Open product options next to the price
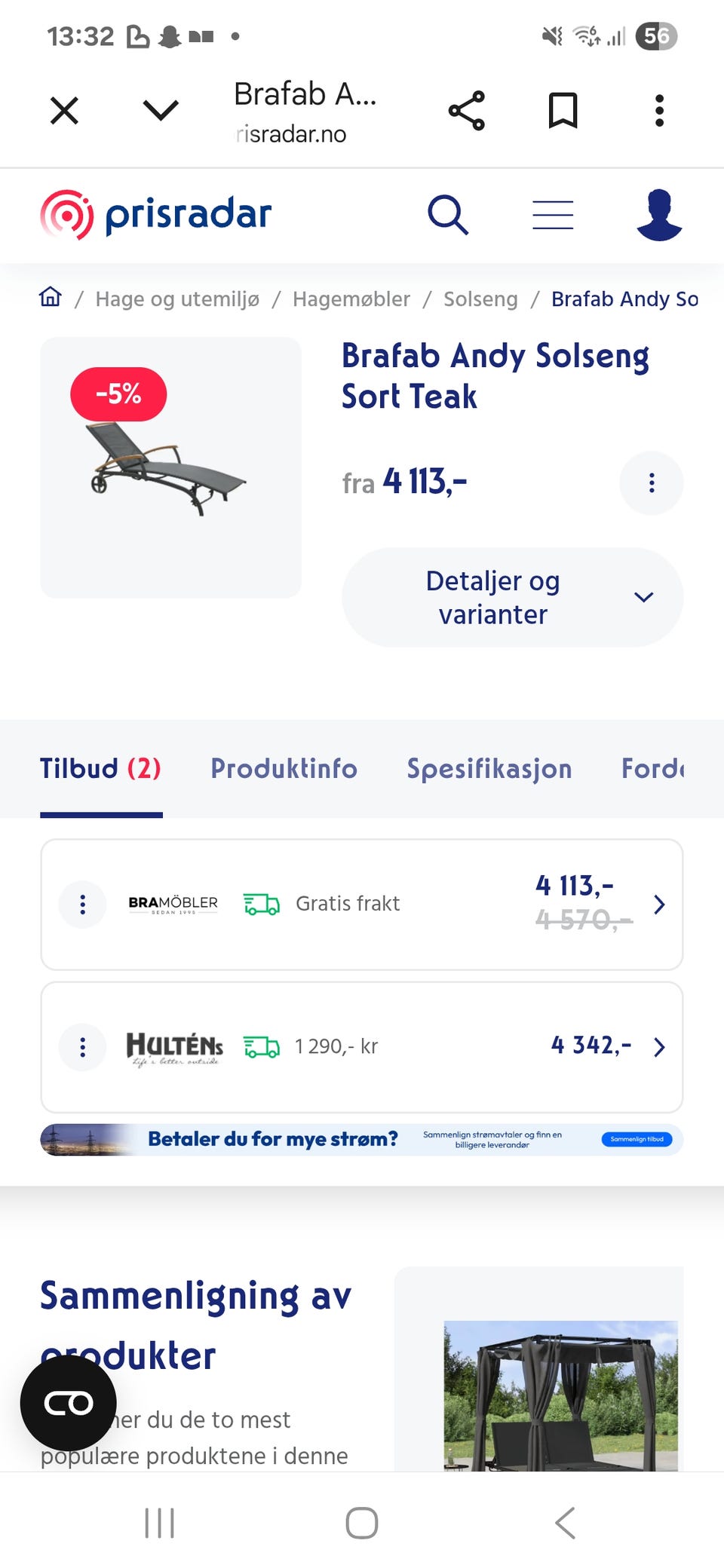Screen dimensions: 724x1568 (x=652, y=482)
